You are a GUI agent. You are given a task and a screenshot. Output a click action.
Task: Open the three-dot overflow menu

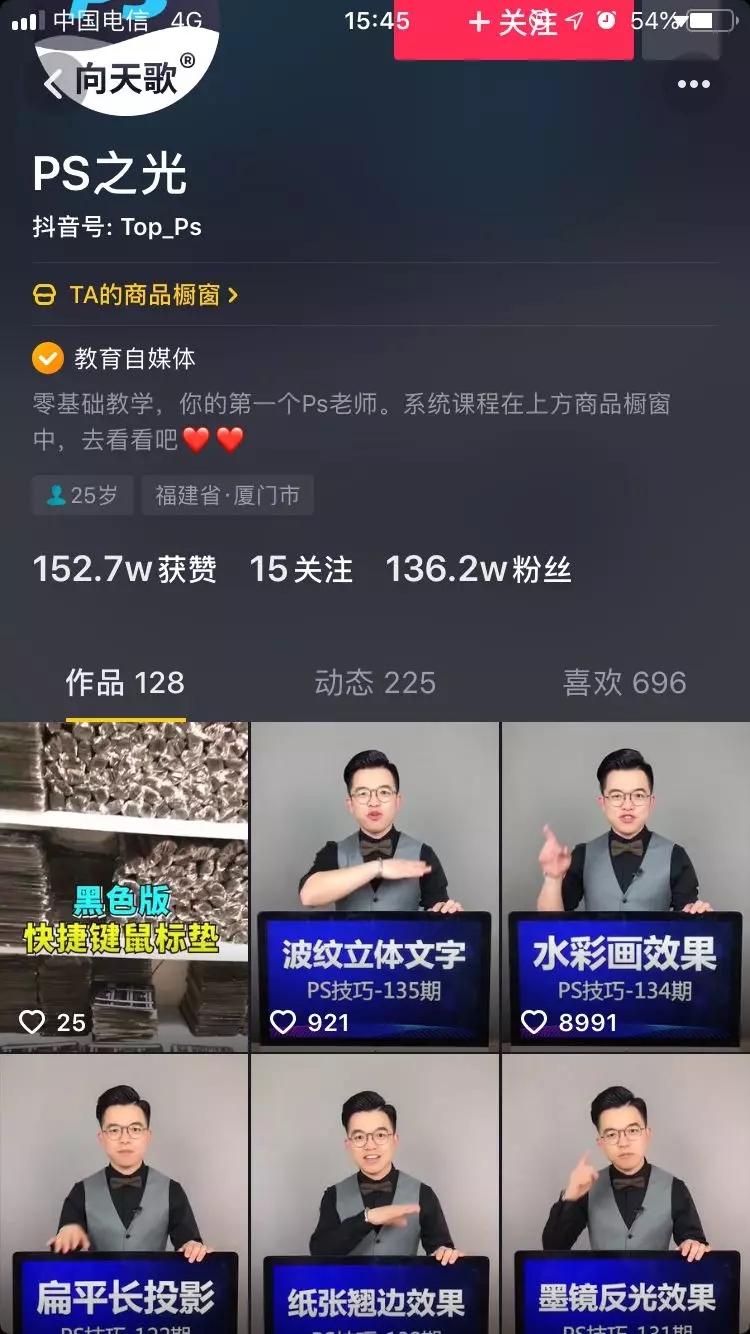tap(693, 84)
